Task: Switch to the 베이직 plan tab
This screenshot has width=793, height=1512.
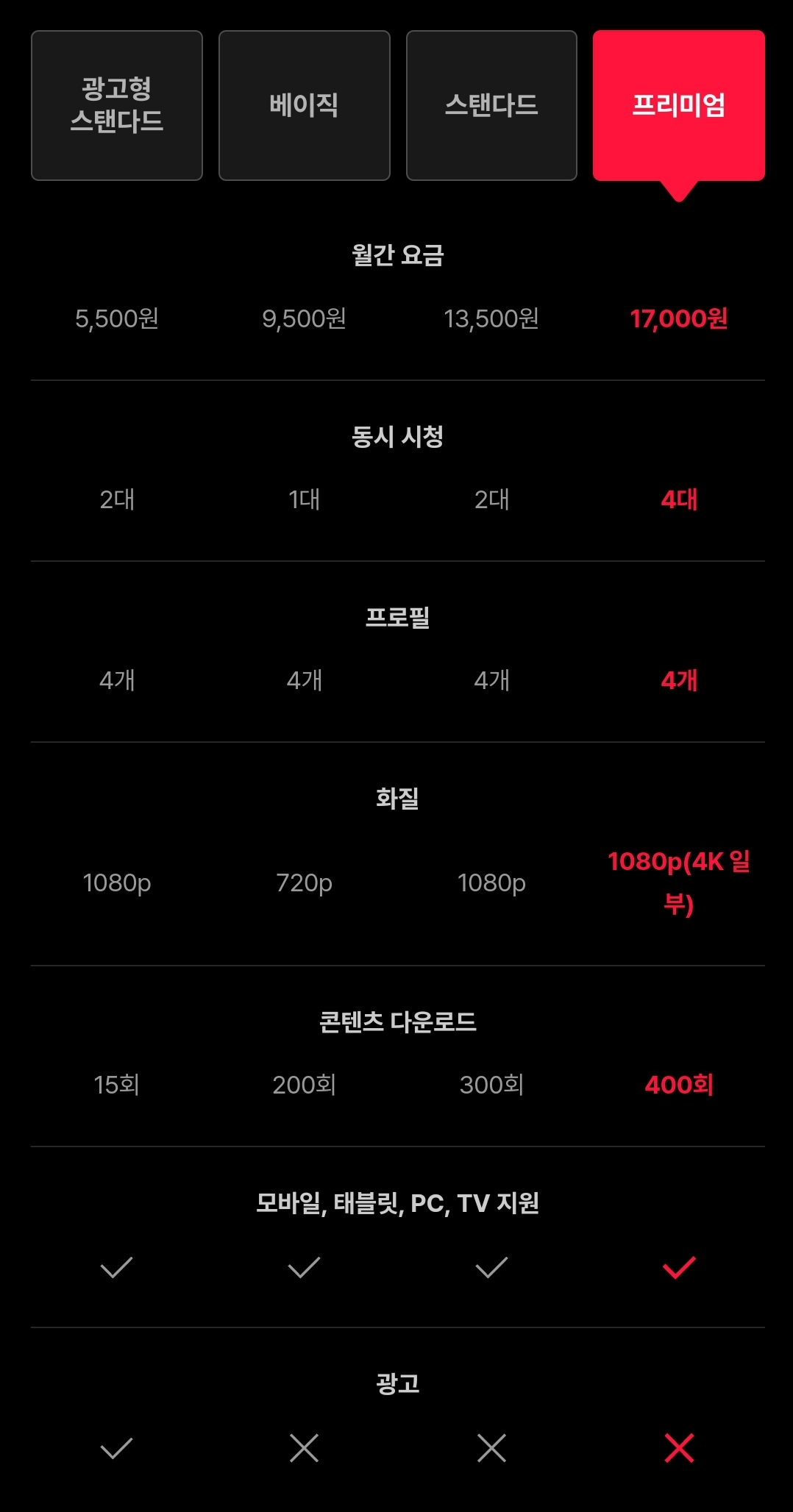Action: coord(304,105)
